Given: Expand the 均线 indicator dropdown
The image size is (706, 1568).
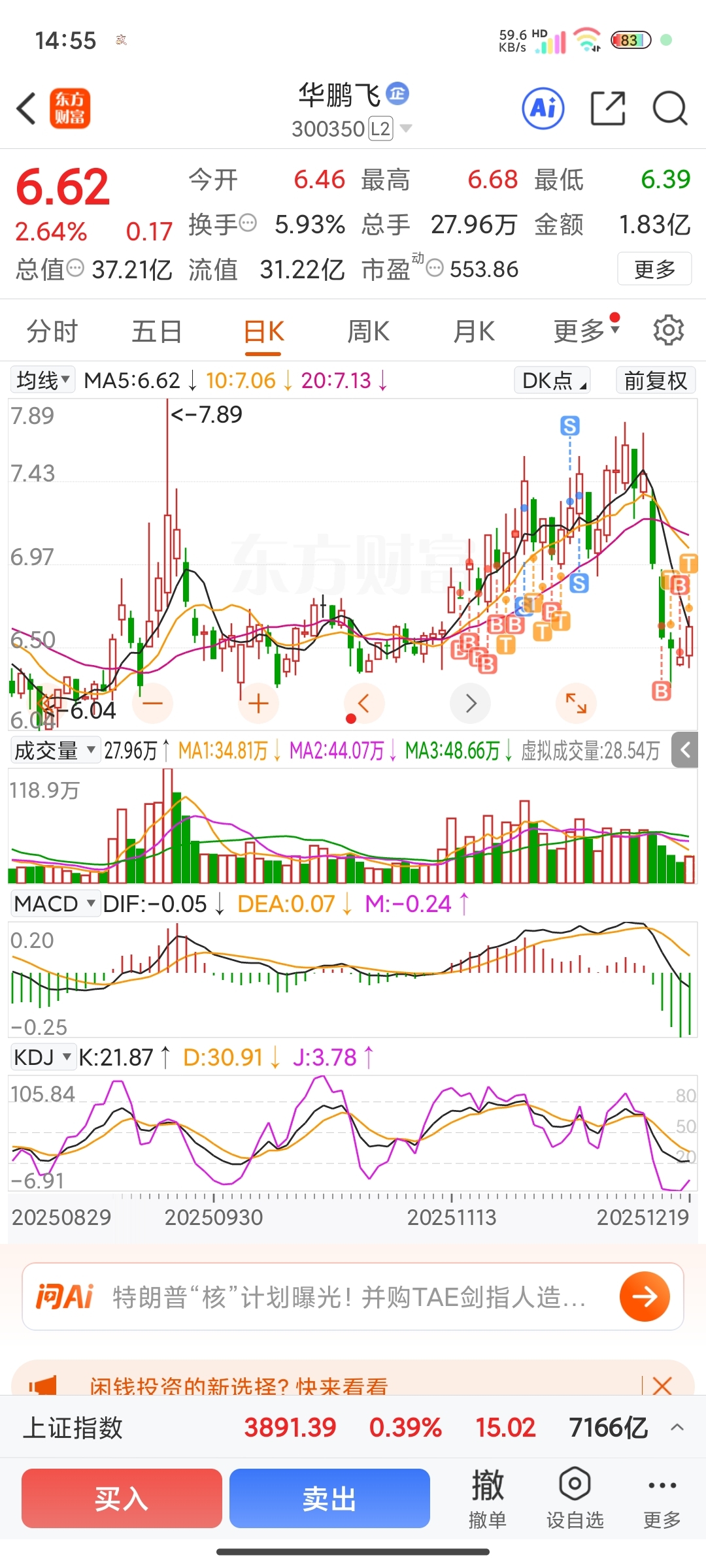Looking at the screenshot, I should (x=43, y=380).
